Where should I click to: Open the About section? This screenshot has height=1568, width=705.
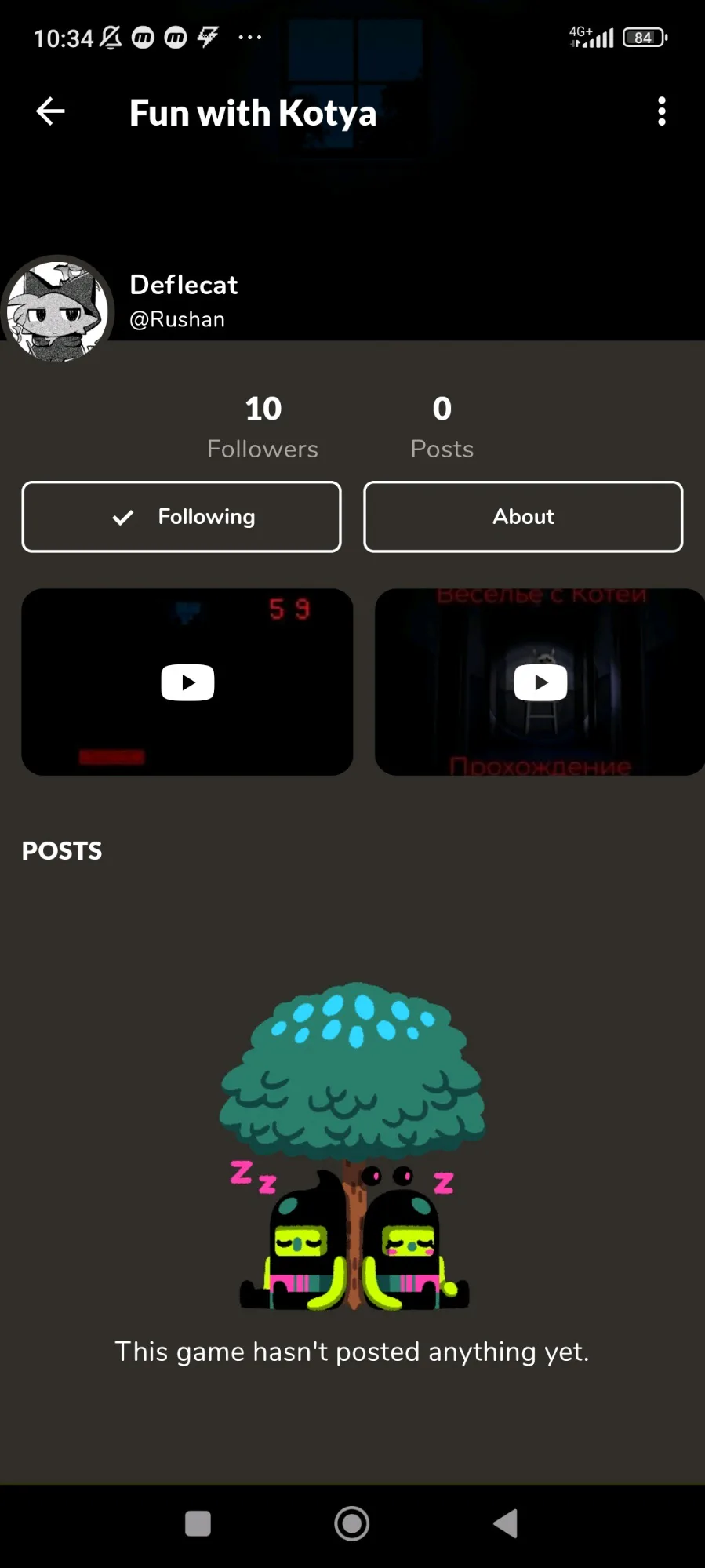523,517
